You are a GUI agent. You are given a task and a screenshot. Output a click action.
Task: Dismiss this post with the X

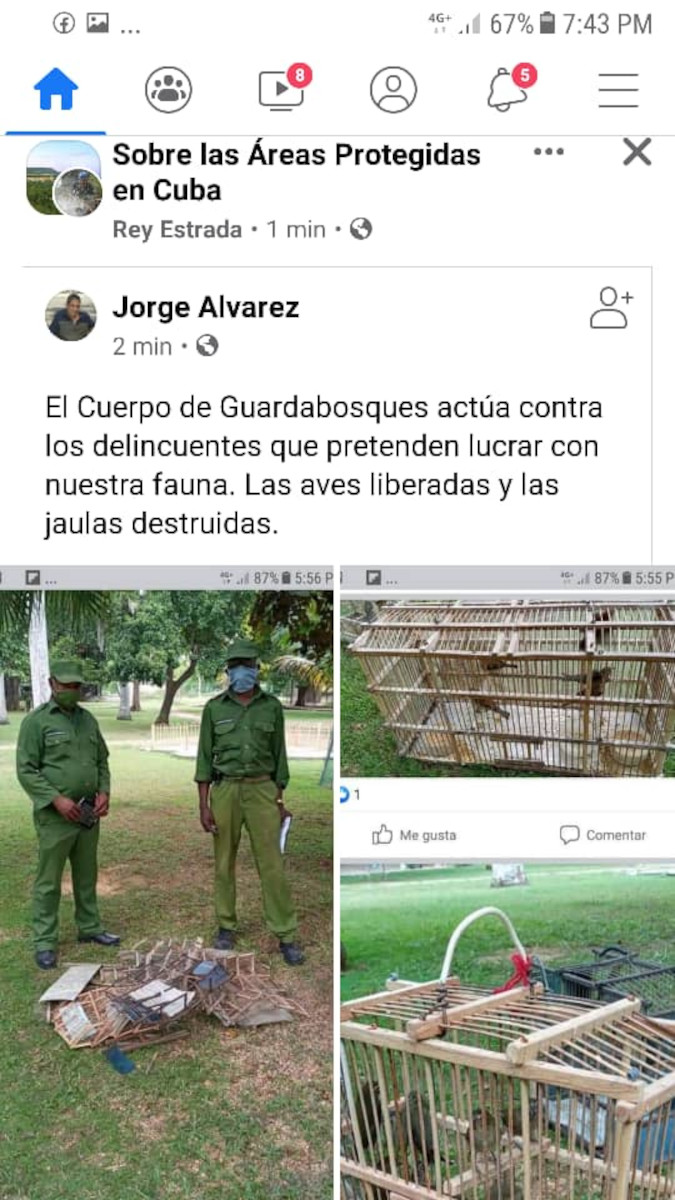(x=636, y=152)
